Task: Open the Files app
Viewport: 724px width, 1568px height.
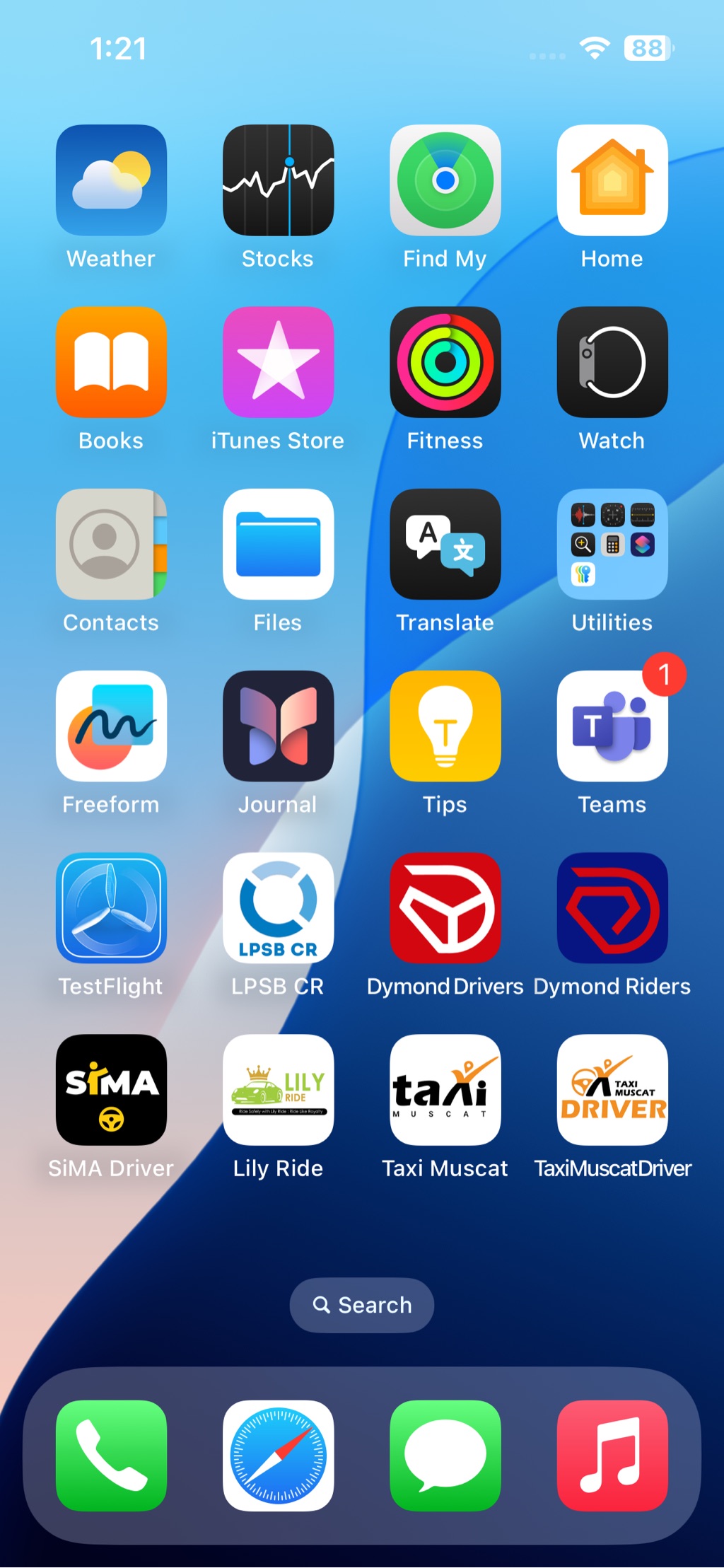Action: coord(278,544)
